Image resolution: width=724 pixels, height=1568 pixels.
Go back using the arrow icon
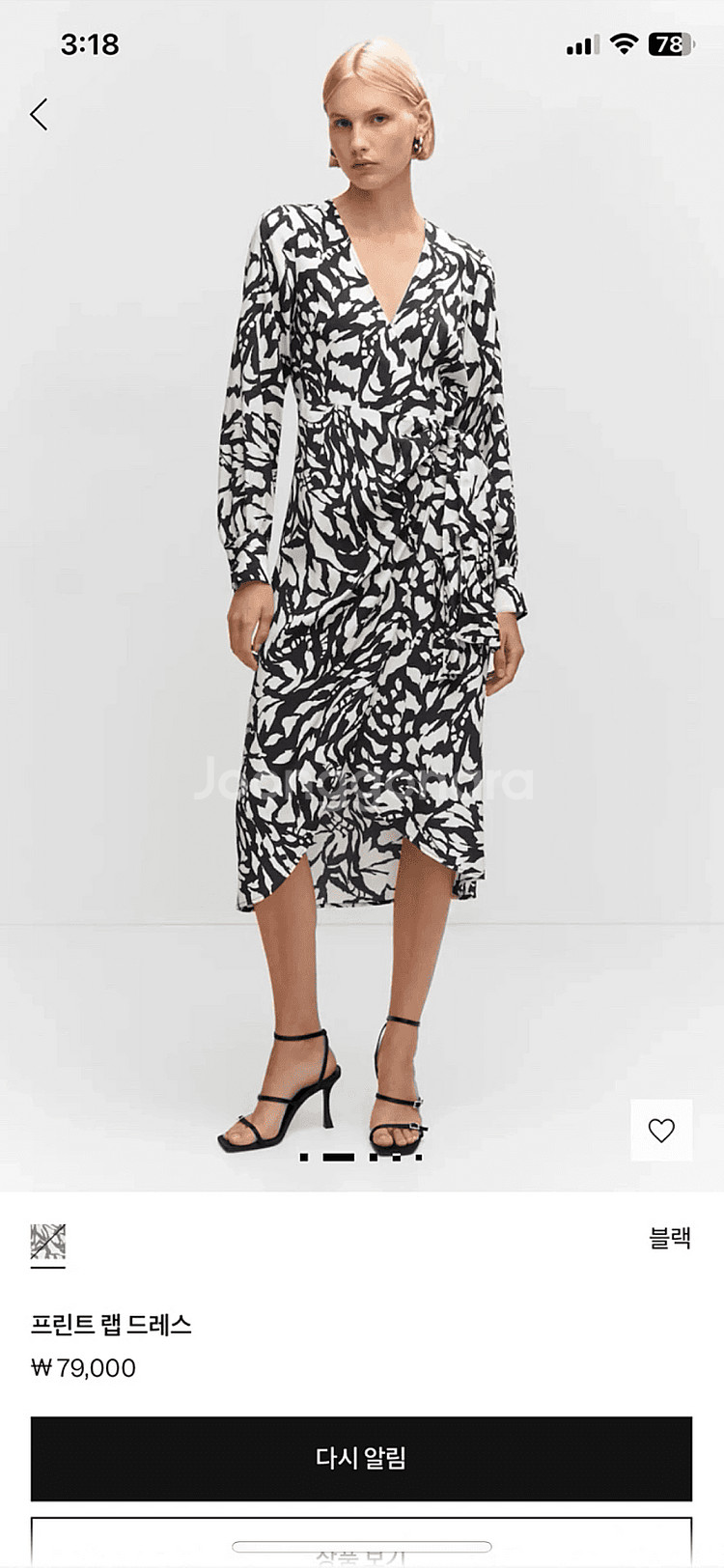tap(39, 114)
